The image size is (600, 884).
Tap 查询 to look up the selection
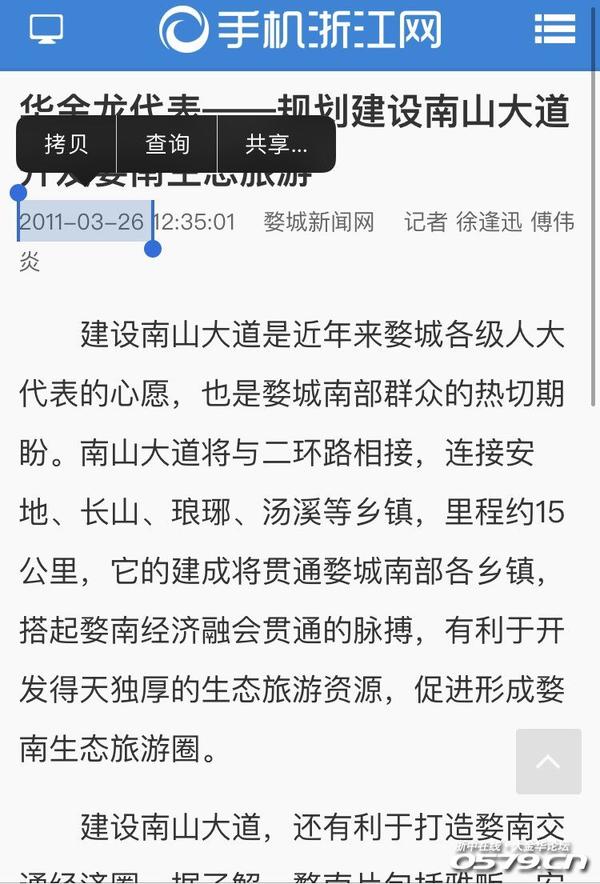click(x=167, y=144)
